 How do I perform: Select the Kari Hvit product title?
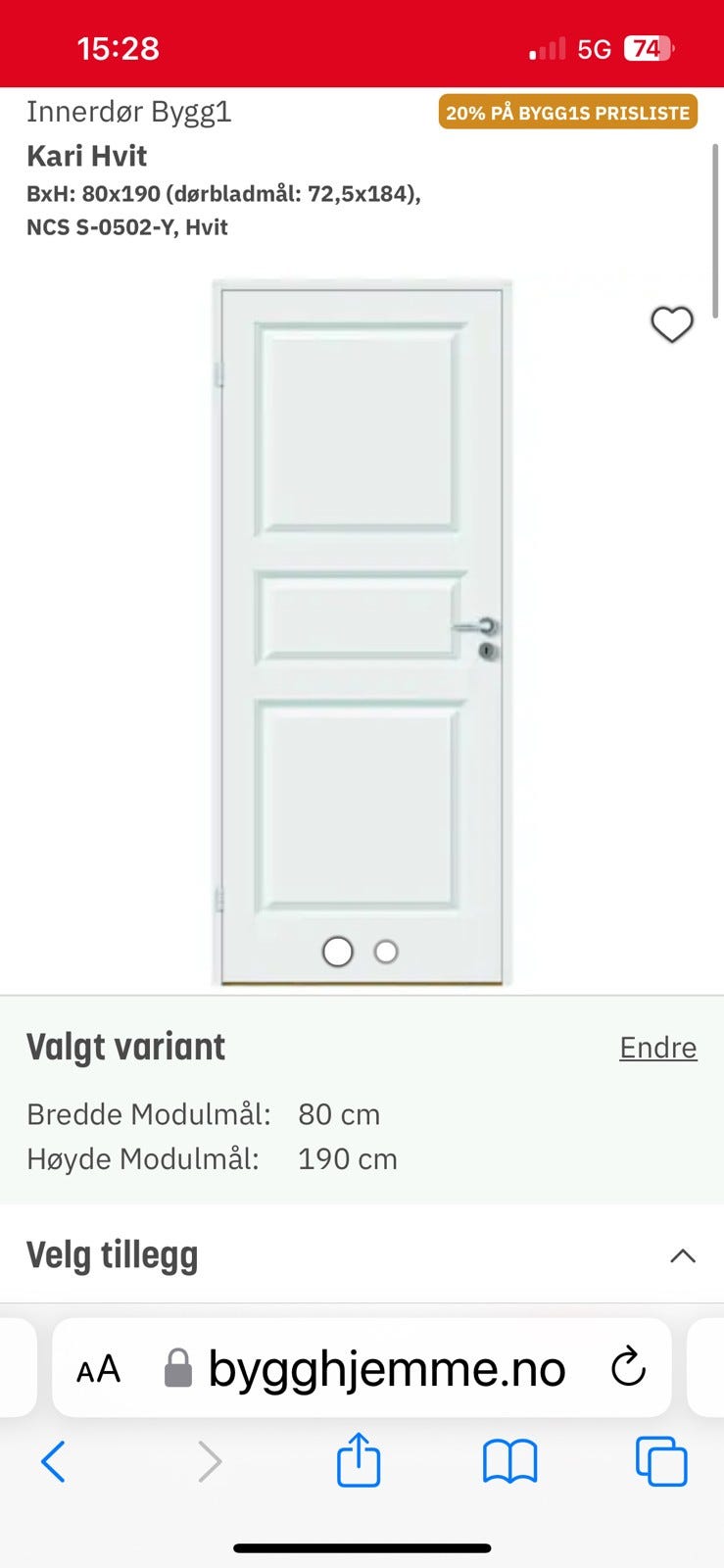(x=86, y=155)
